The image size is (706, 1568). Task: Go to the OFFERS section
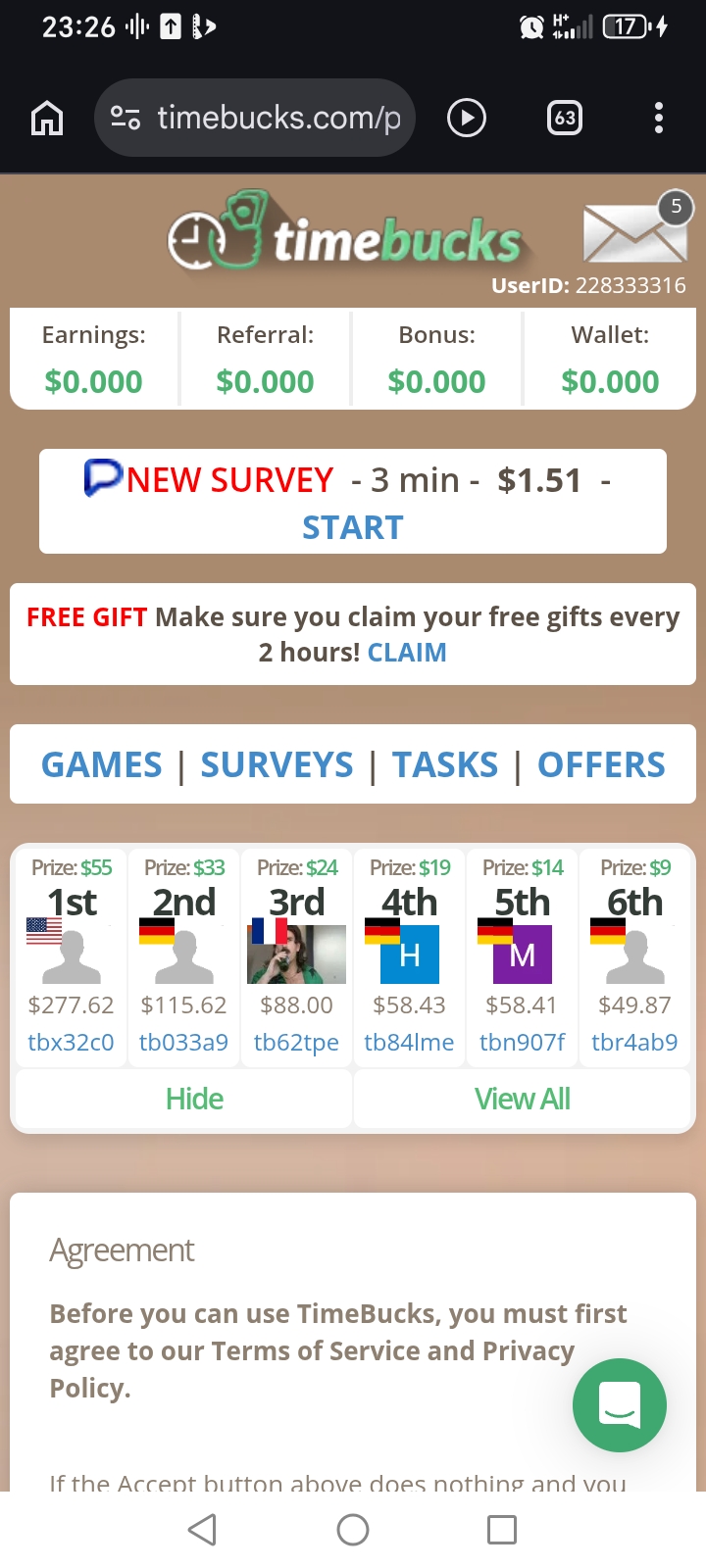[601, 764]
